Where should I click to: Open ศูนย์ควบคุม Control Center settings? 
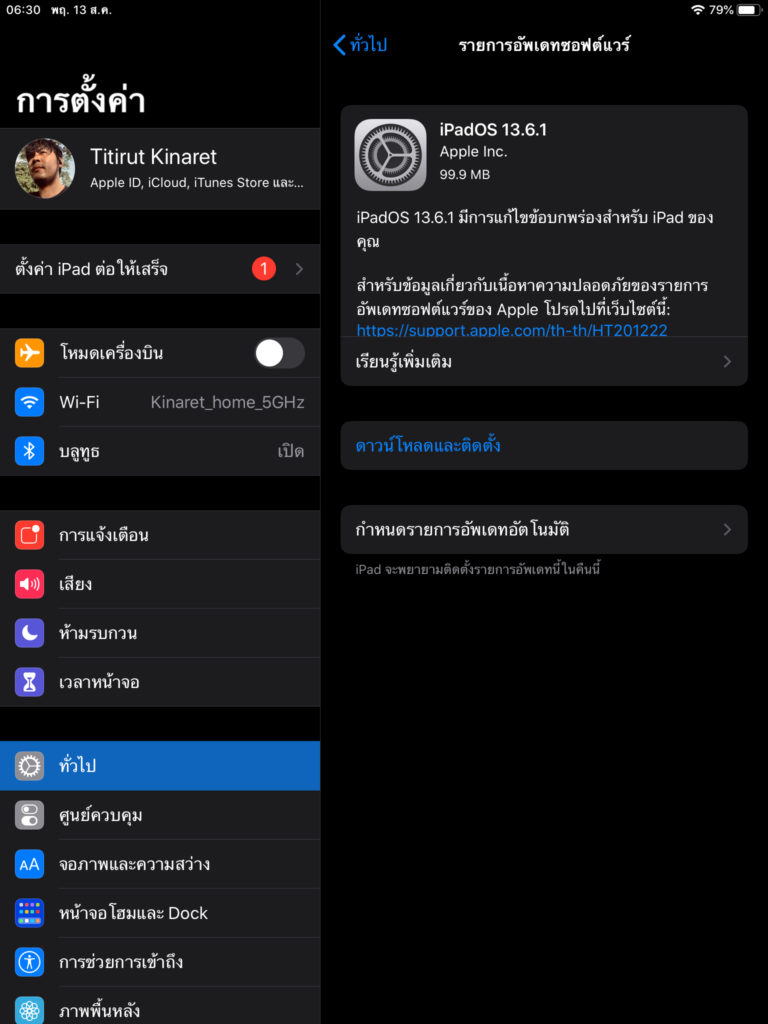[160, 815]
